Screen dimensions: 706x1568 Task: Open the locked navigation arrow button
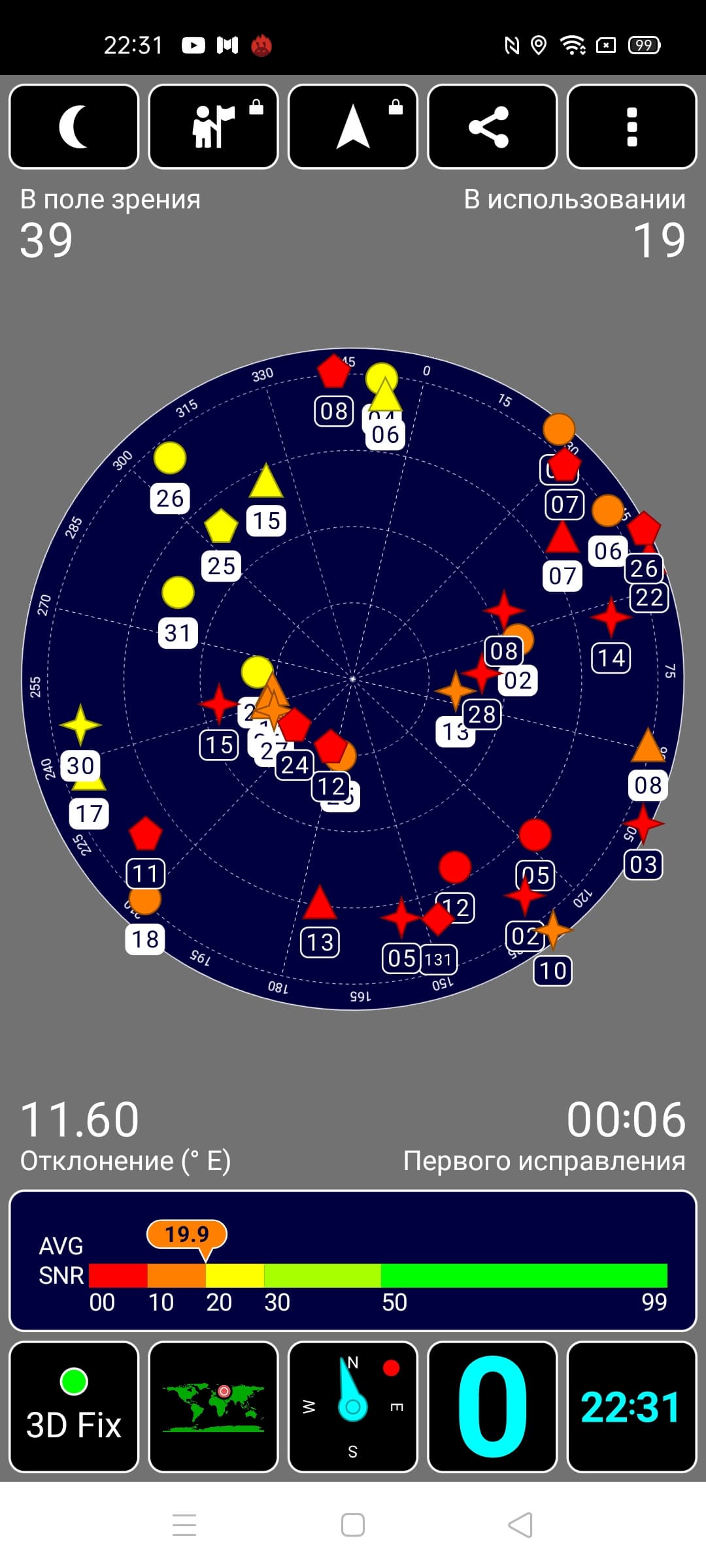point(353,127)
